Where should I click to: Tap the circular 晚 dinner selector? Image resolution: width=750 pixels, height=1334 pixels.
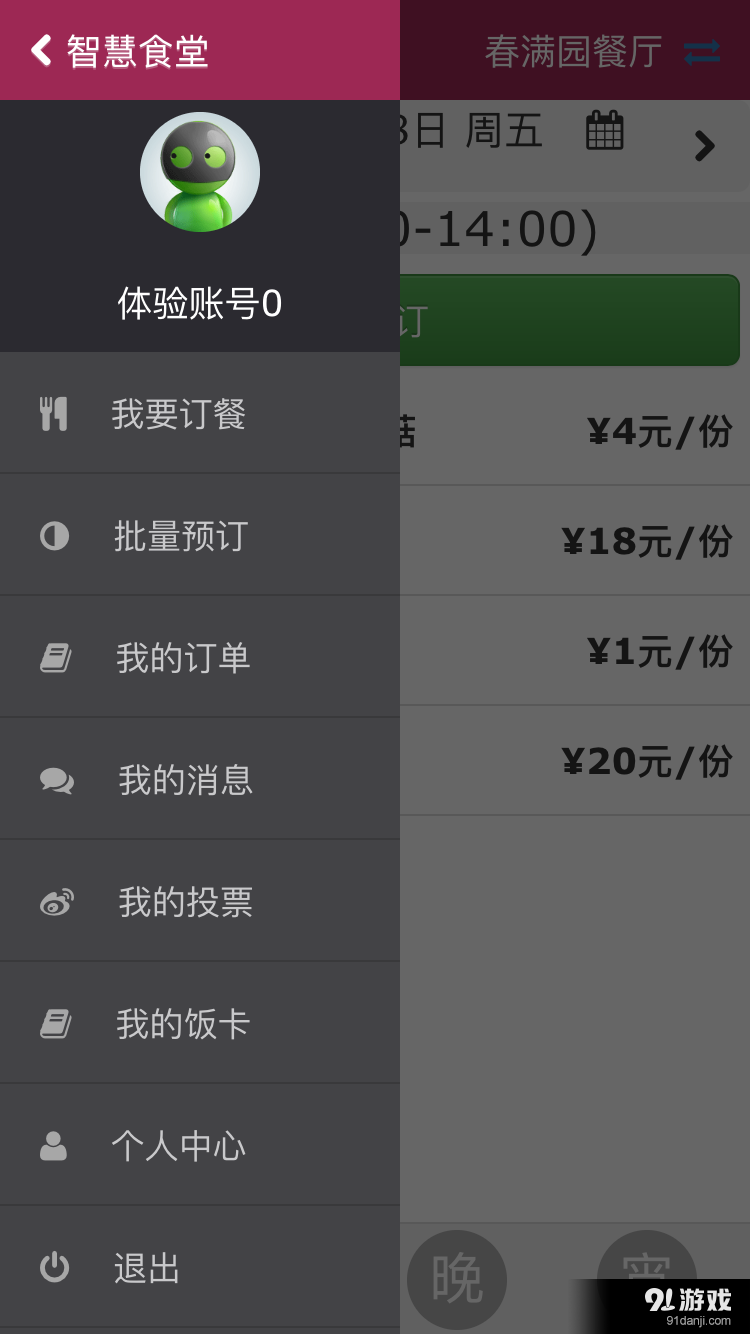coord(455,1278)
